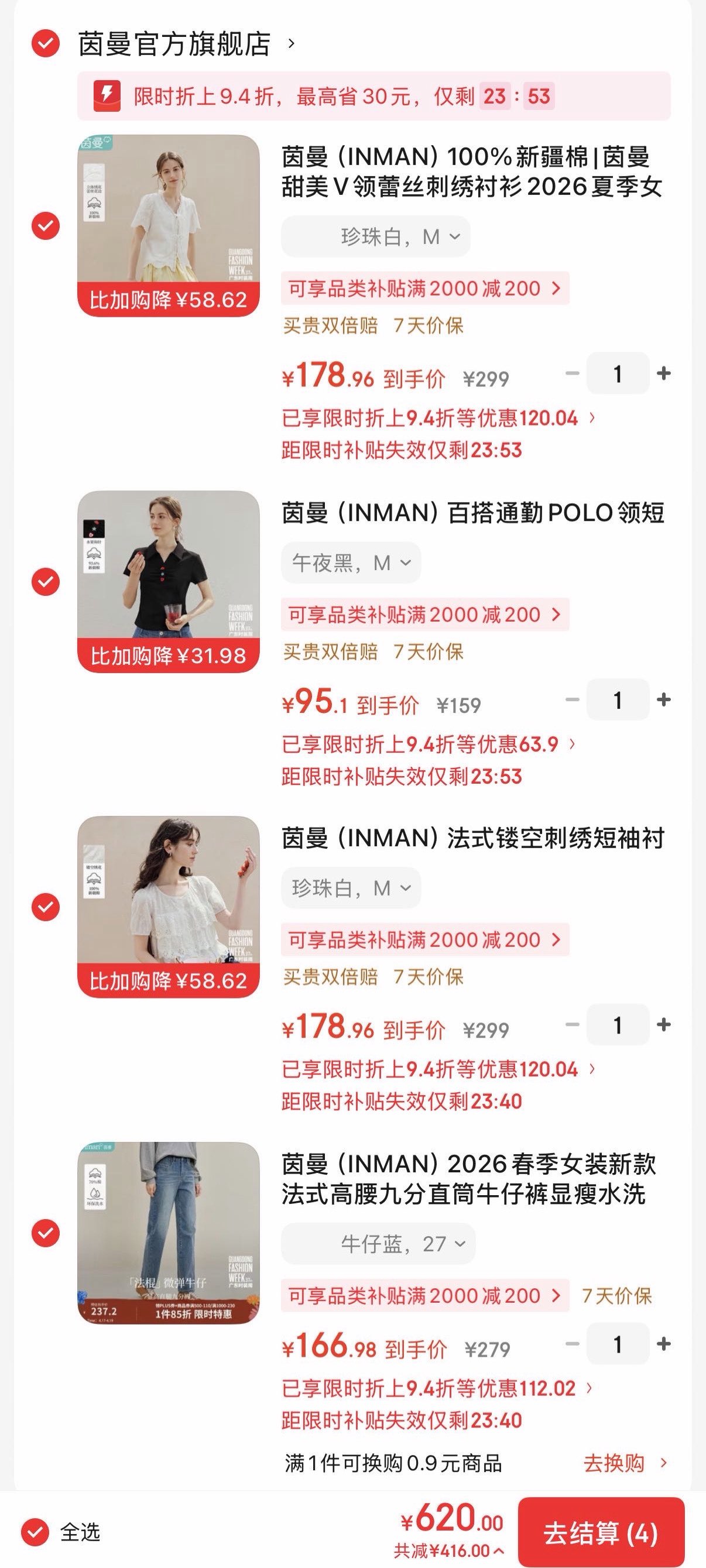Image resolution: width=706 pixels, height=1568 pixels.
Task: Change the 珍珠白, M option of the V领蕾丝刺绣衬衫
Action: point(375,237)
